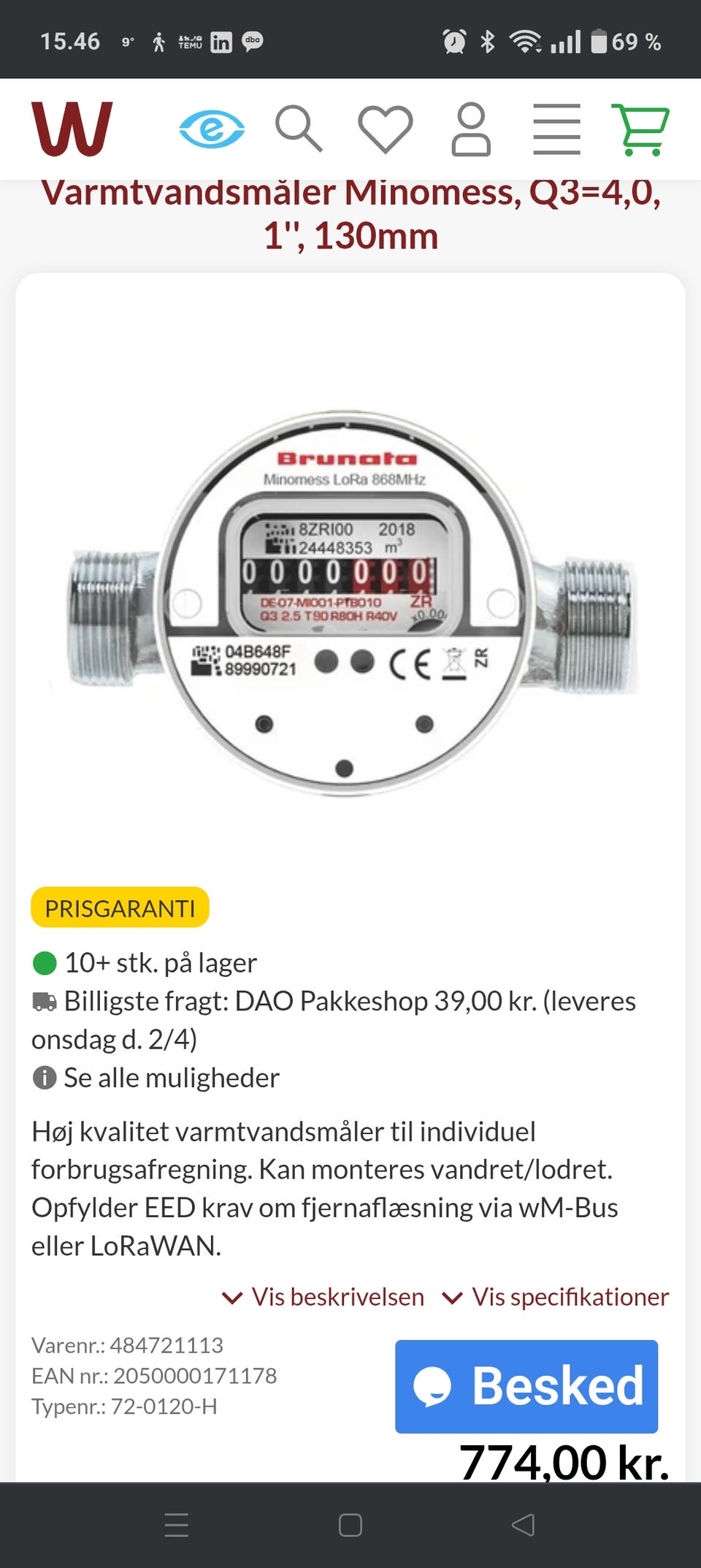This screenshot has height=1568, width=701.
Task: Tap the PRISGARANTI badge
Action: (x=120, y=907)
